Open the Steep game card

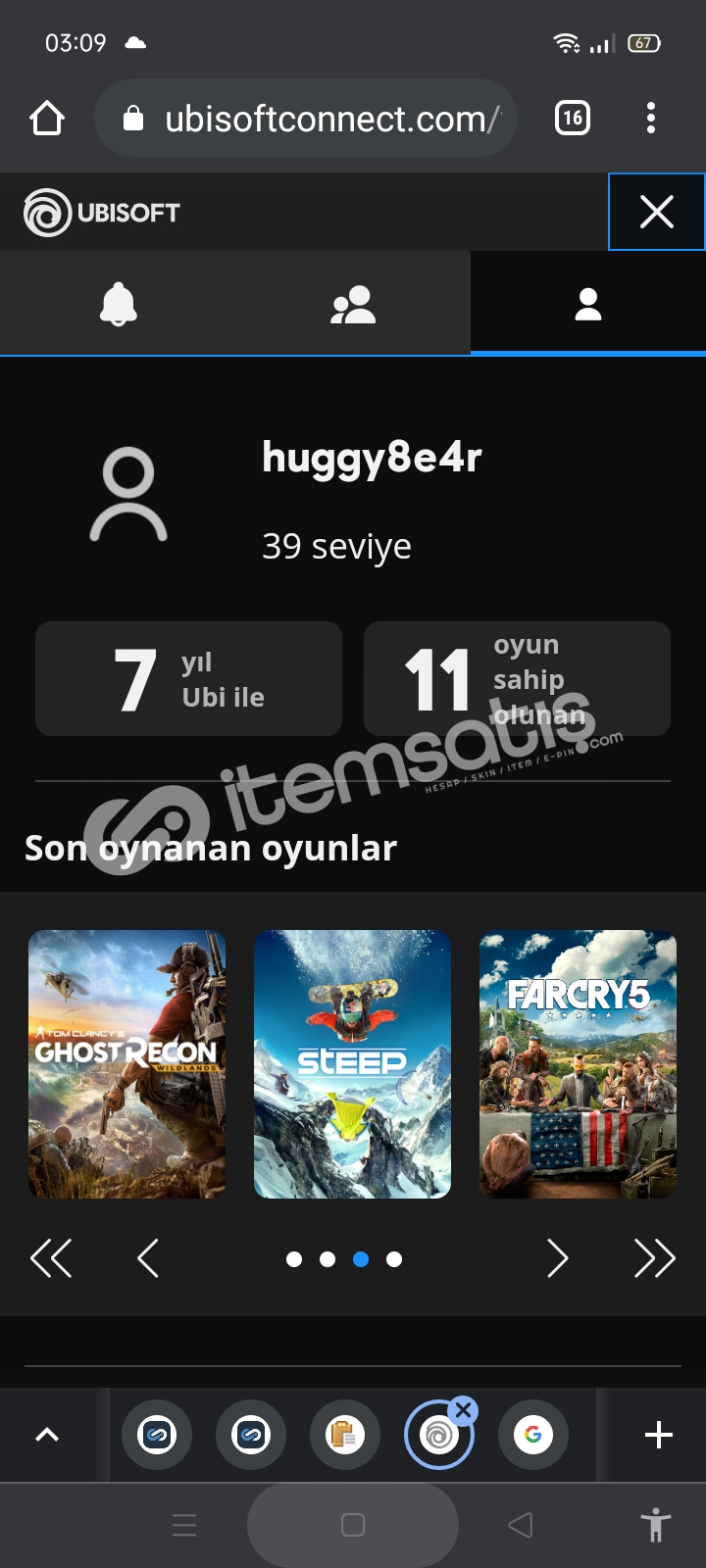point(353,1064)
